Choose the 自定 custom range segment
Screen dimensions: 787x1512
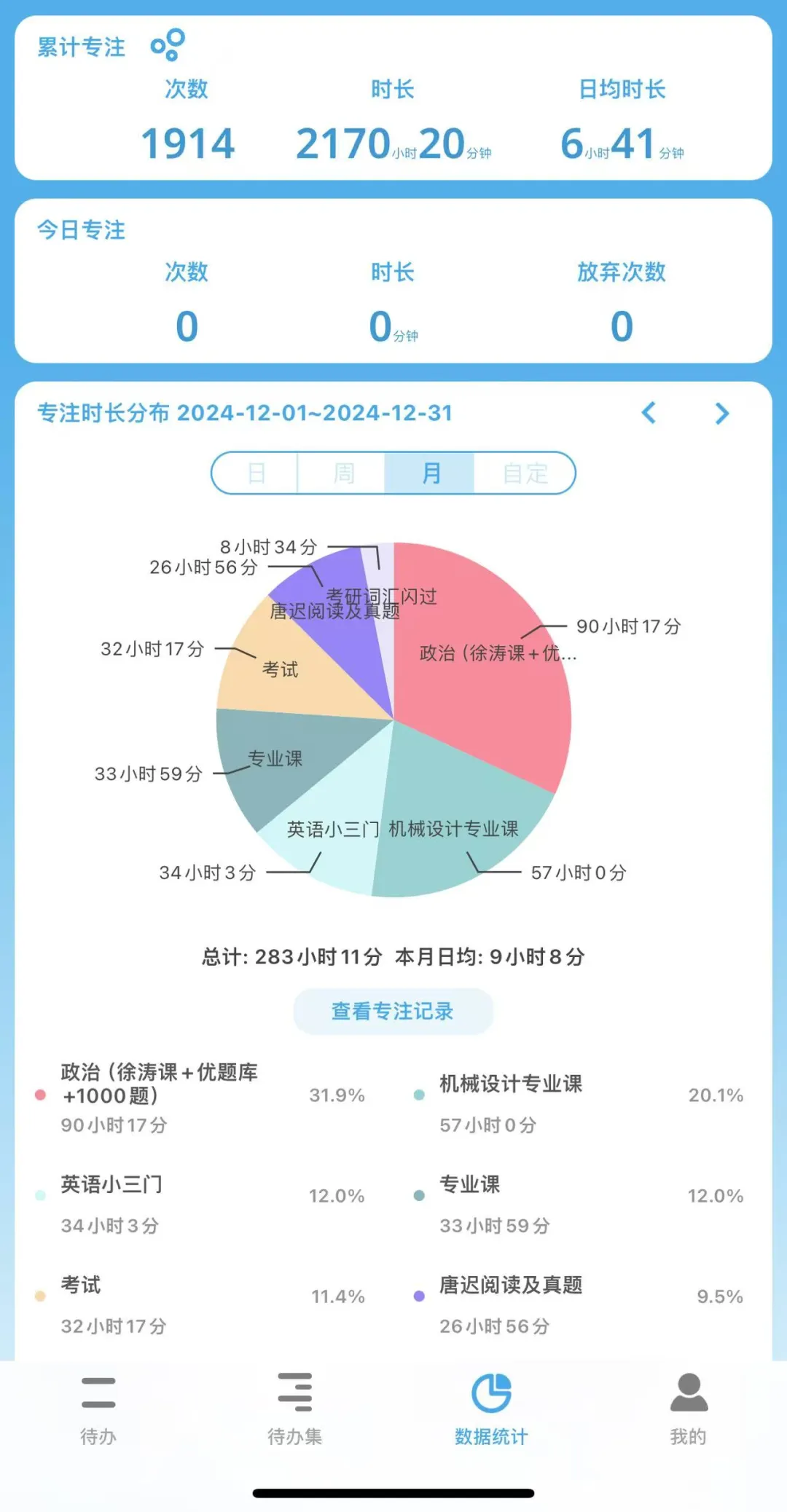coord(525,473)
